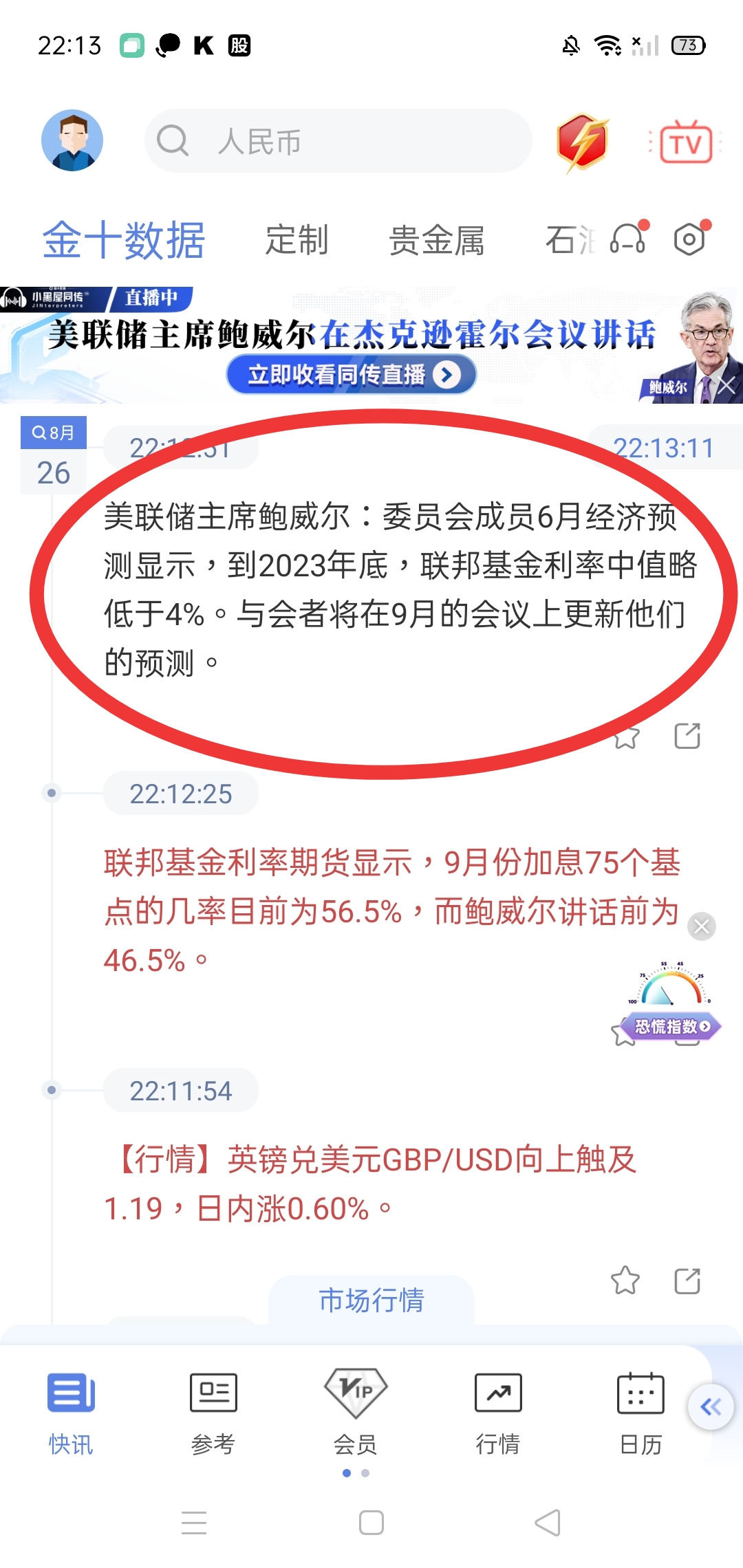This screenshot has height=1568, width=743.
Task: Open the hexagon settings icon
Action: point(690,239)
